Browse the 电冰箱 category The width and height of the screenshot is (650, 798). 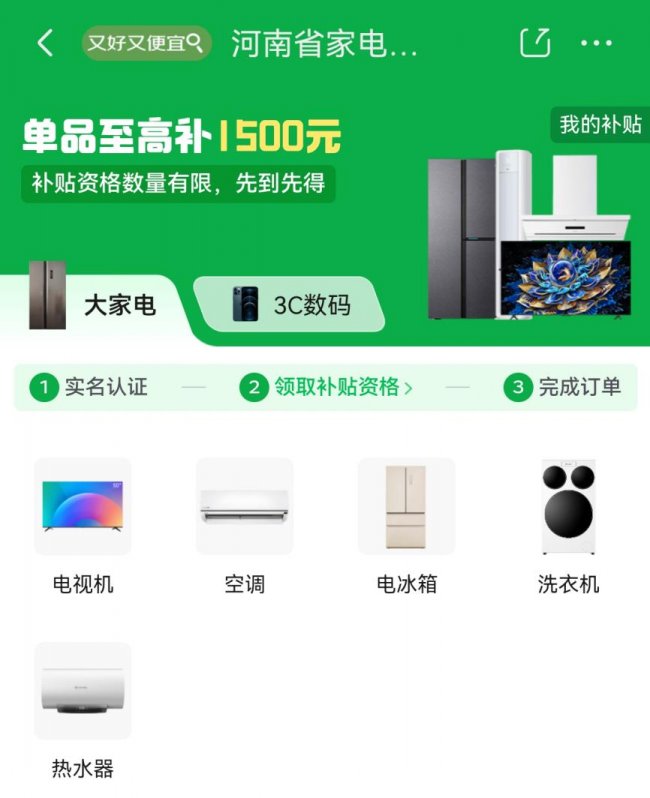tap(406, 525)
